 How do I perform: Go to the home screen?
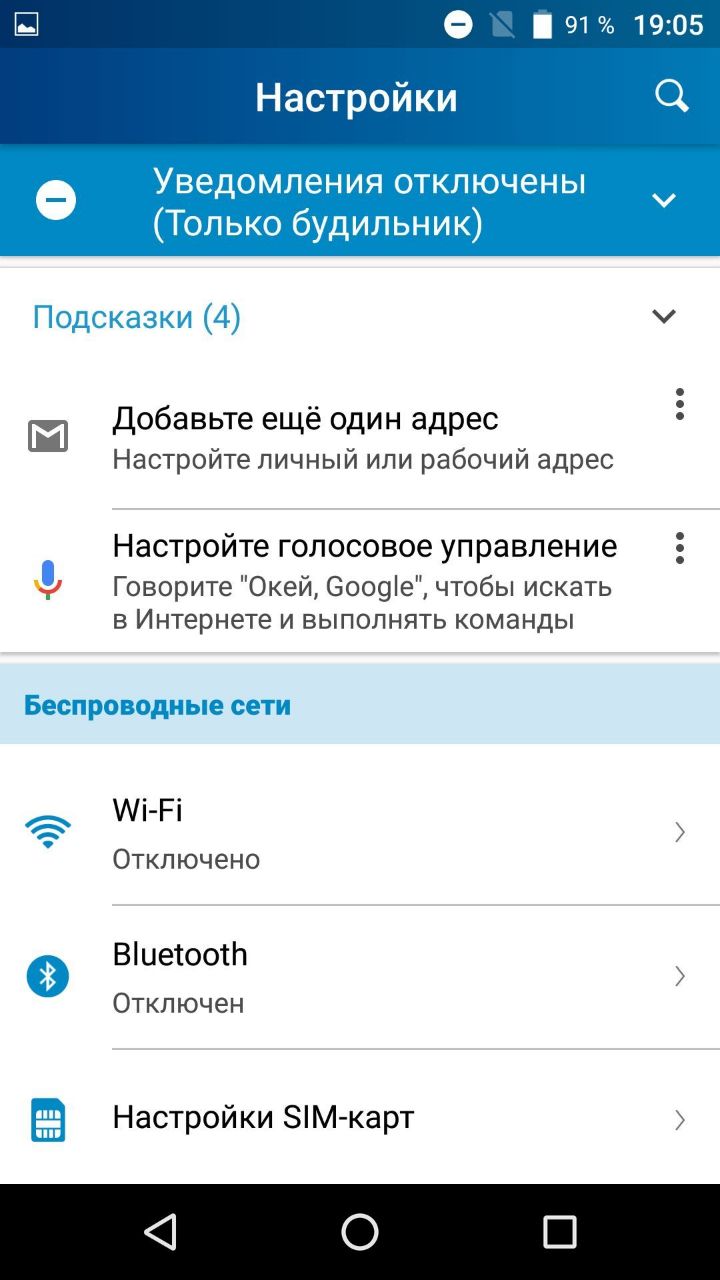(x=360, y=1232)
